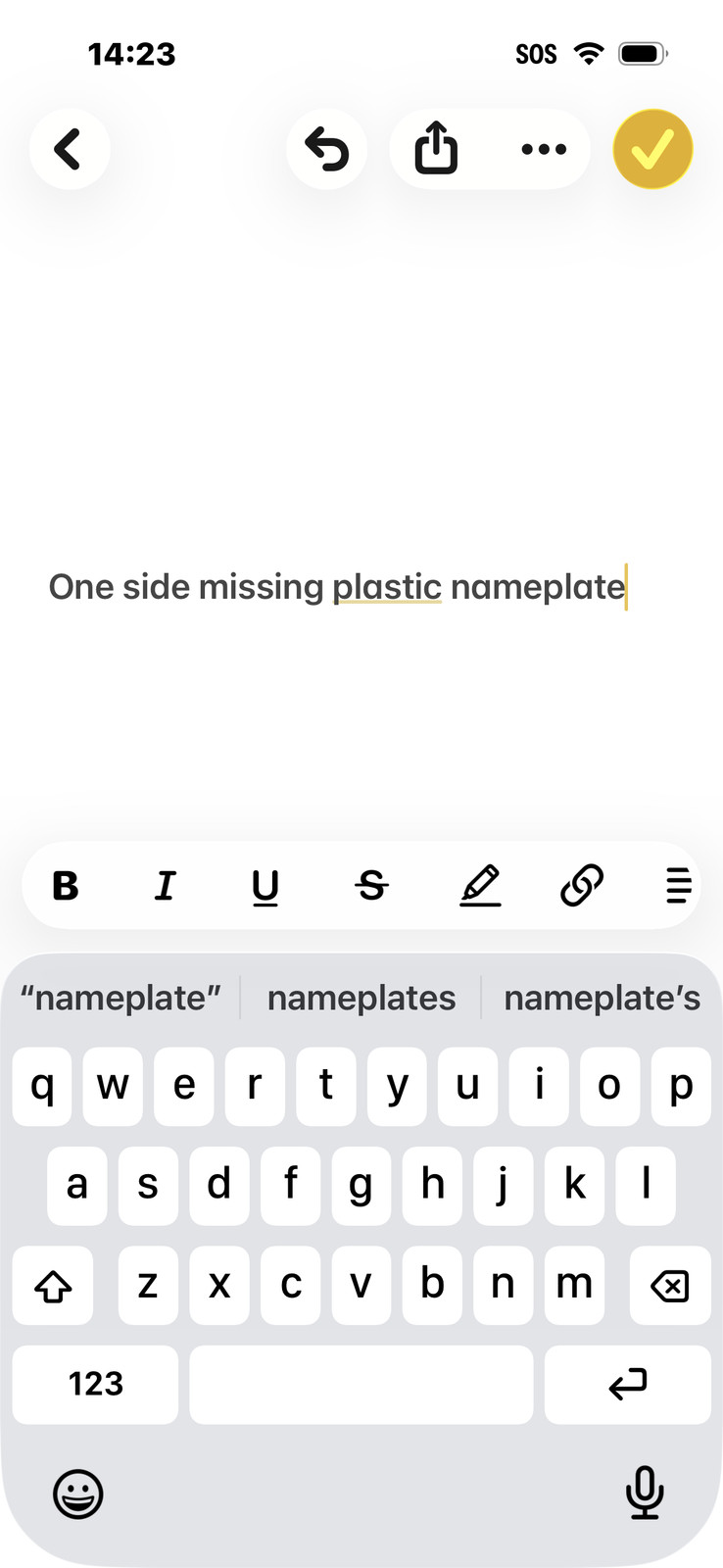The width and height of the screenshot is (723, 1568).
Task: Underline the text
Action: coord(265,886)
